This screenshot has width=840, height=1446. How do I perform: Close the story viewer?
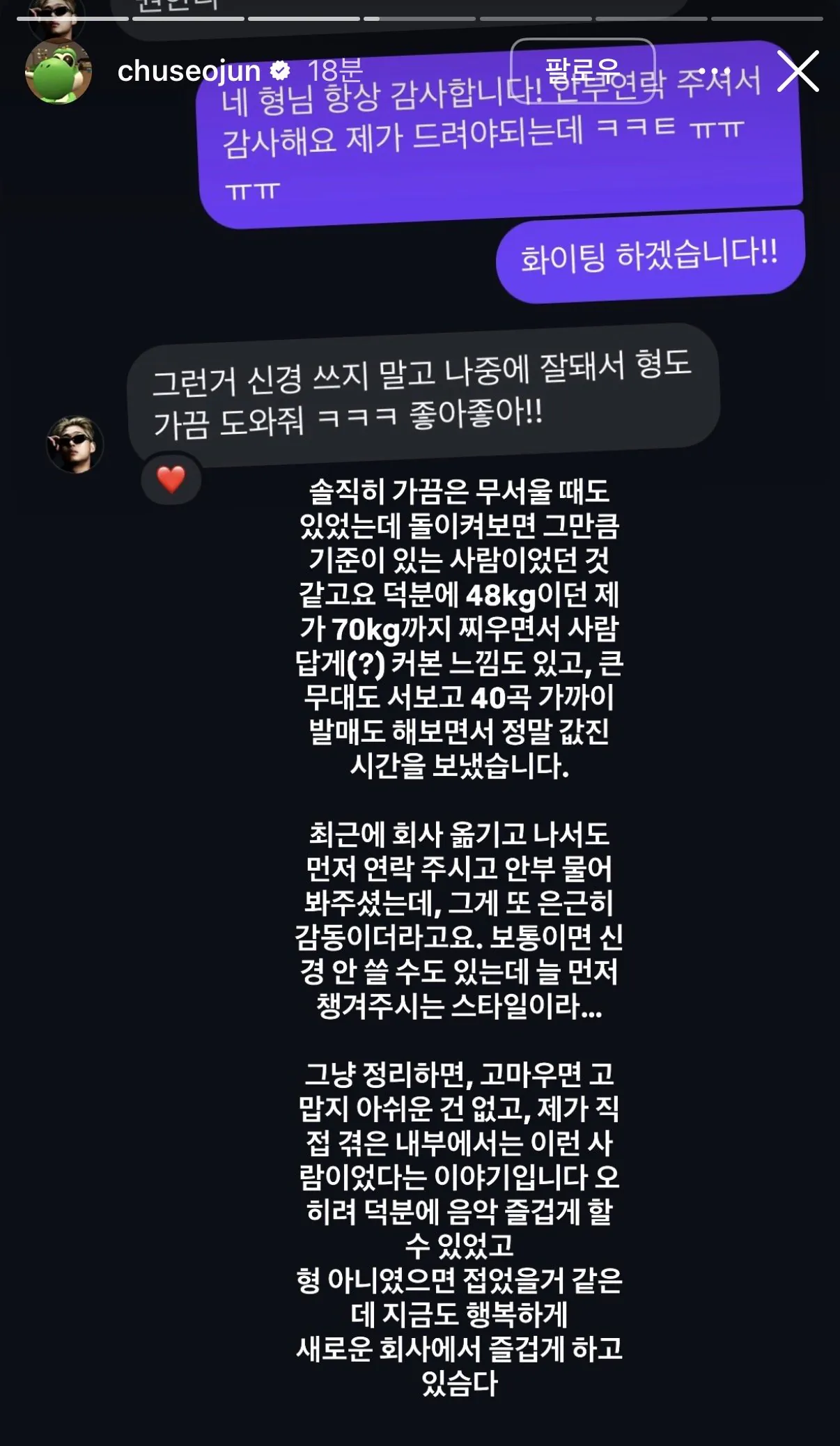[798, 71]
